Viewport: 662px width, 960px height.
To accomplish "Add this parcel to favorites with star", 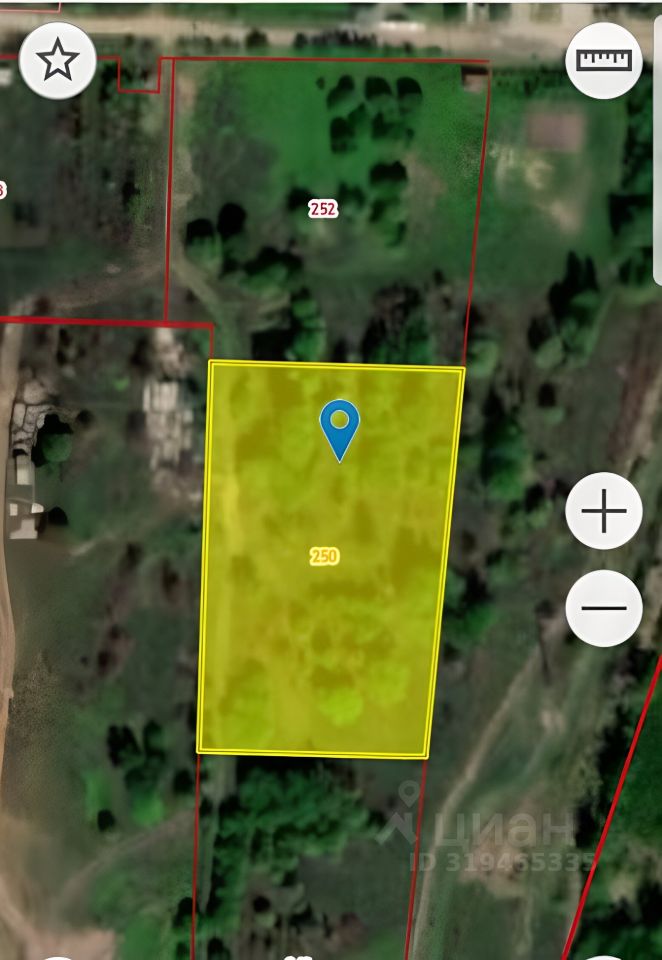I will tap(57, 60).
